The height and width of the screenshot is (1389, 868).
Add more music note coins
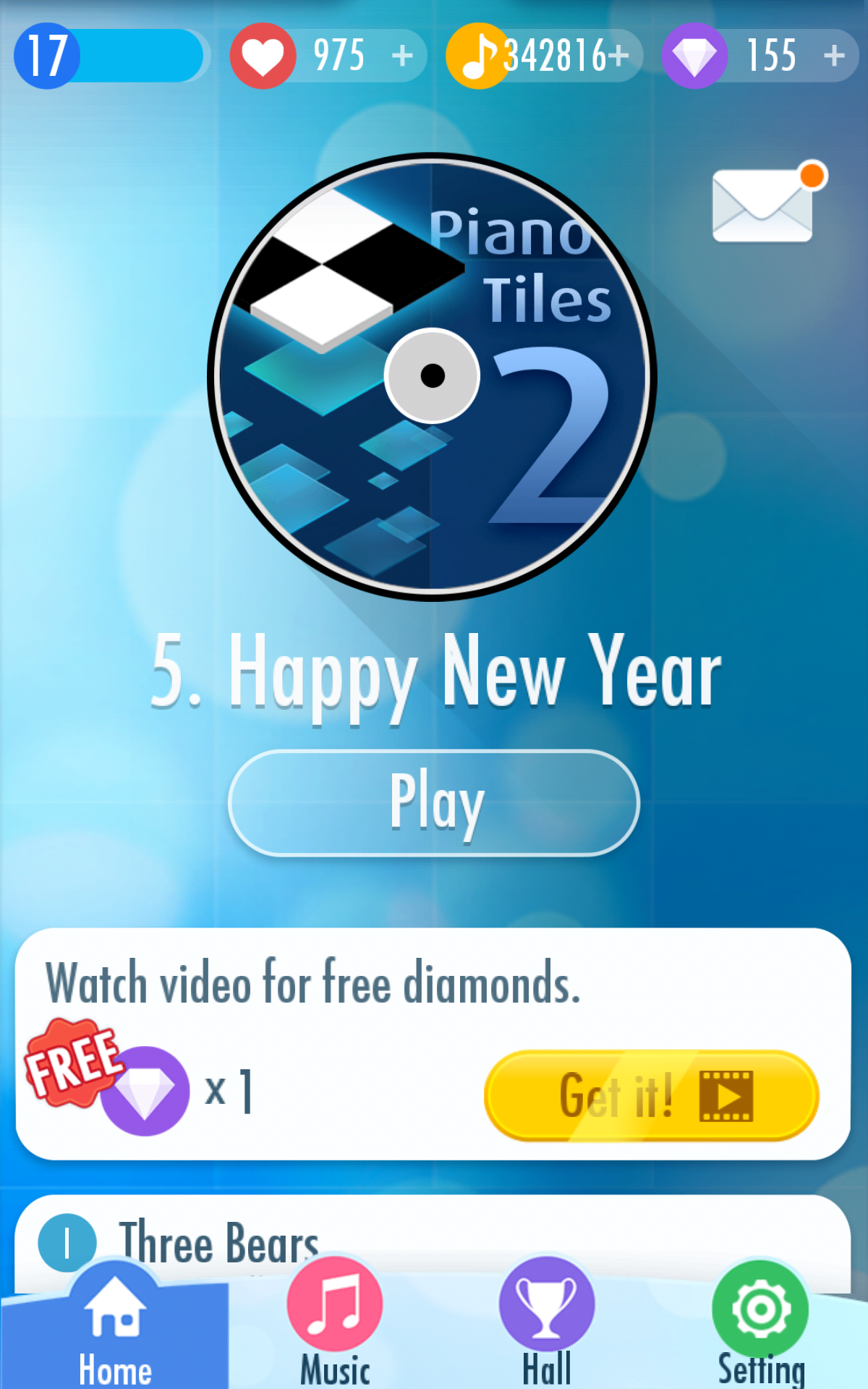(x=618, y=56)
